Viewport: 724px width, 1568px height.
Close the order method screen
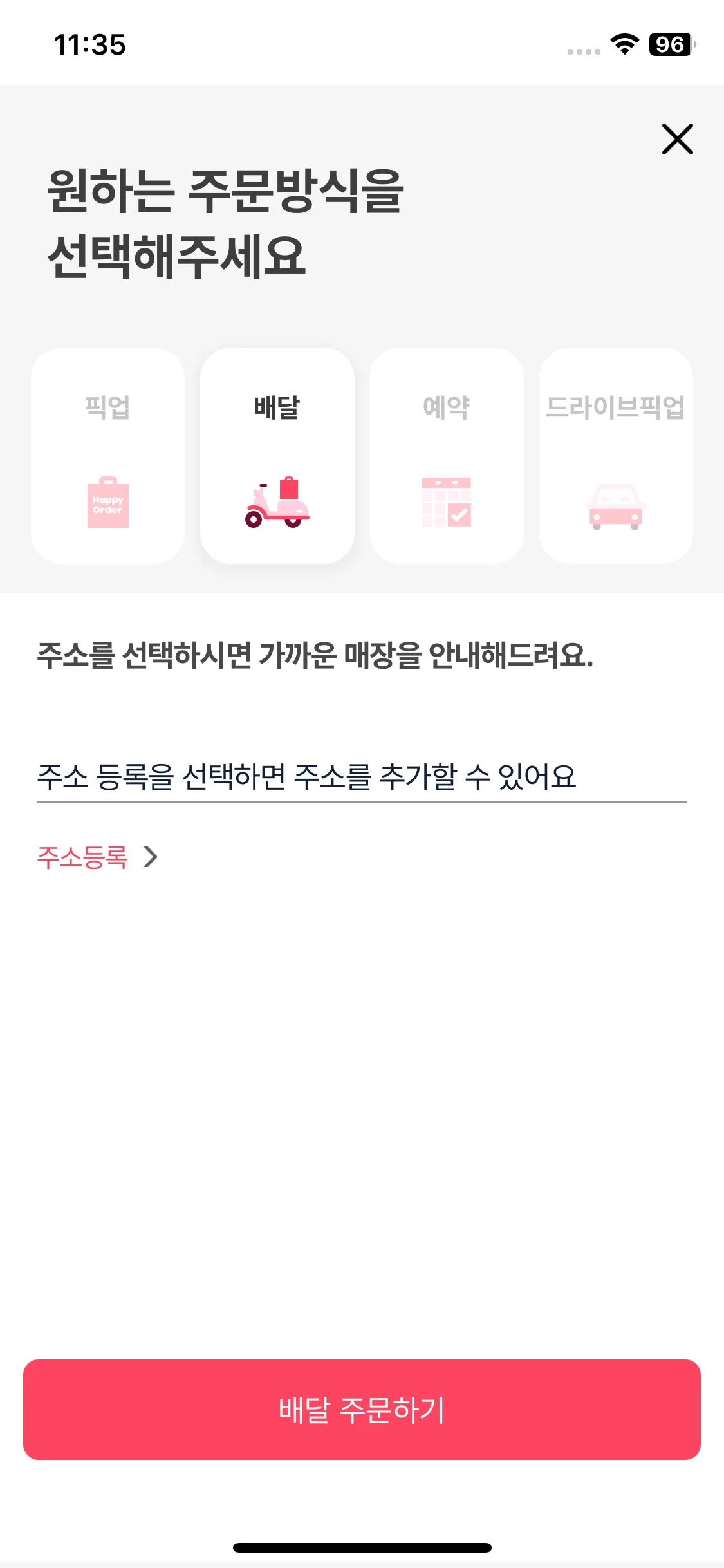pos(677,139)
